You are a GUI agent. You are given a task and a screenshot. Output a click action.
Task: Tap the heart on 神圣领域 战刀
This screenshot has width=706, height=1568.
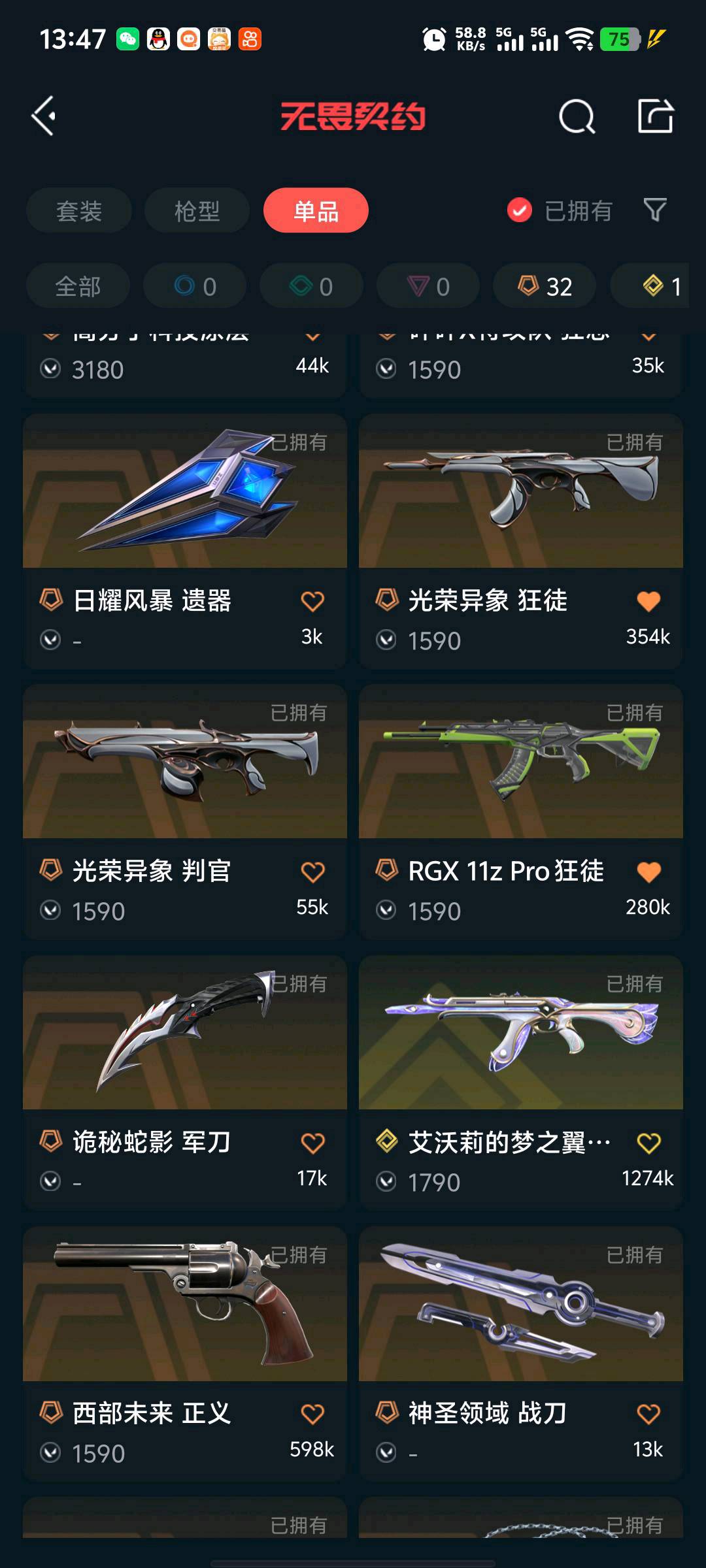(x=648, y=1414)
